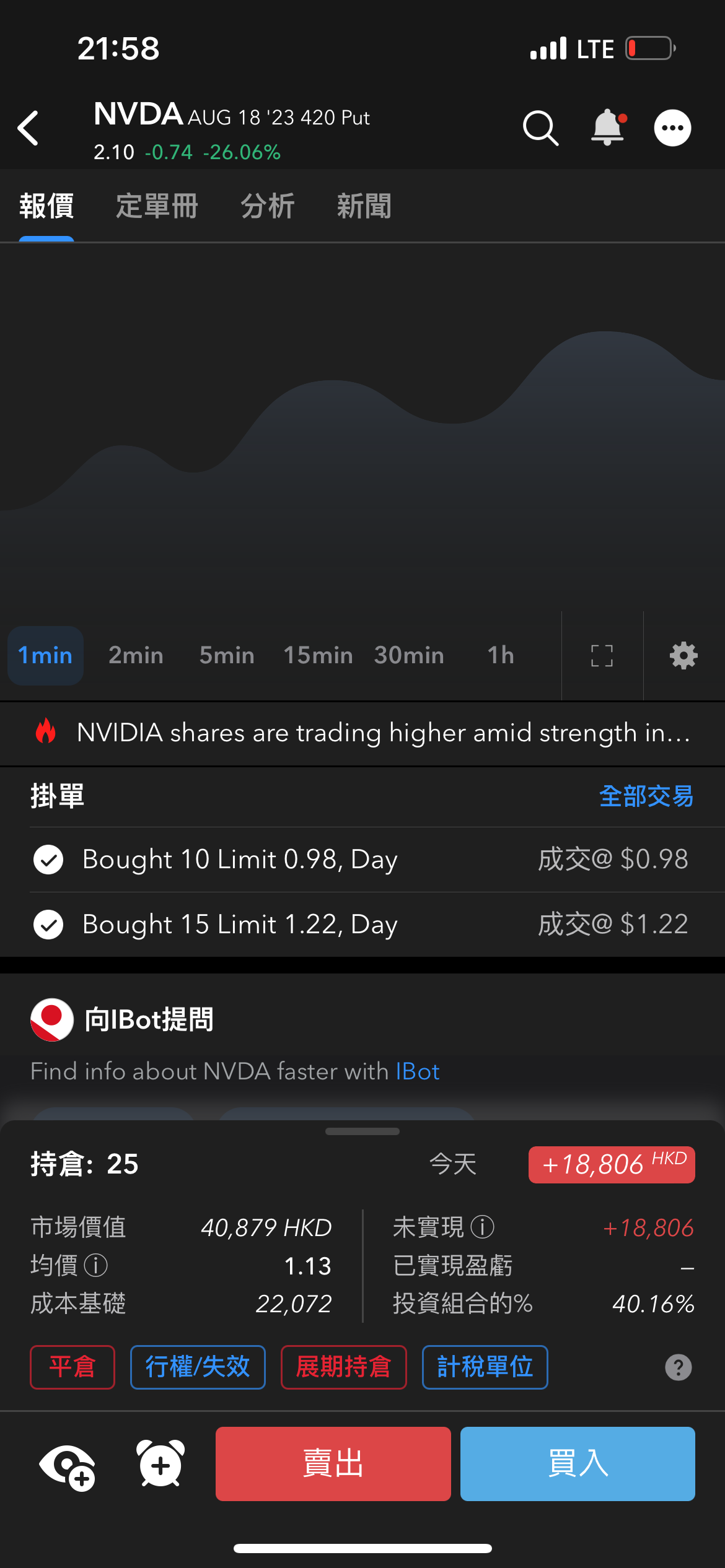Add NVDA to watchlist with eye icon

(68, 1464)
